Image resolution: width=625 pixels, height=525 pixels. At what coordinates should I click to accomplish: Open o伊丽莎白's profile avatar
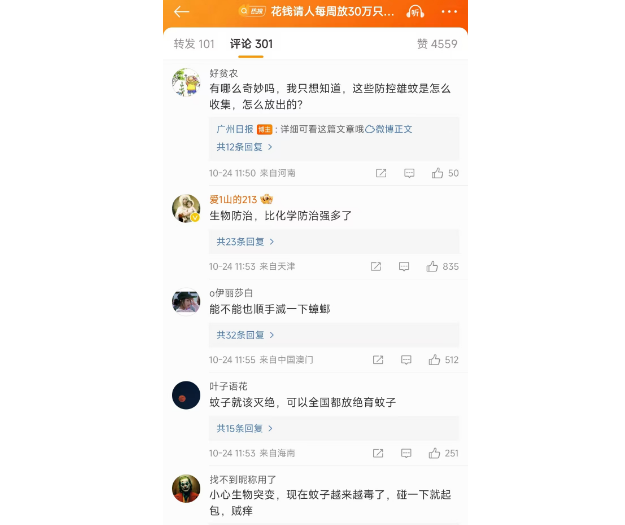(x=186, y=300)
